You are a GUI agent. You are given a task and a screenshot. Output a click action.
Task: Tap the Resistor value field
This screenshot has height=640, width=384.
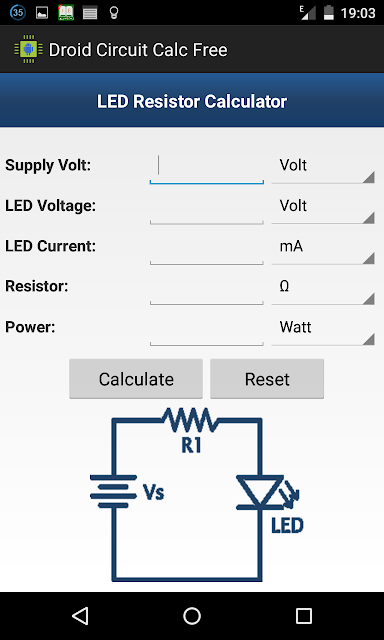(206, 287)
